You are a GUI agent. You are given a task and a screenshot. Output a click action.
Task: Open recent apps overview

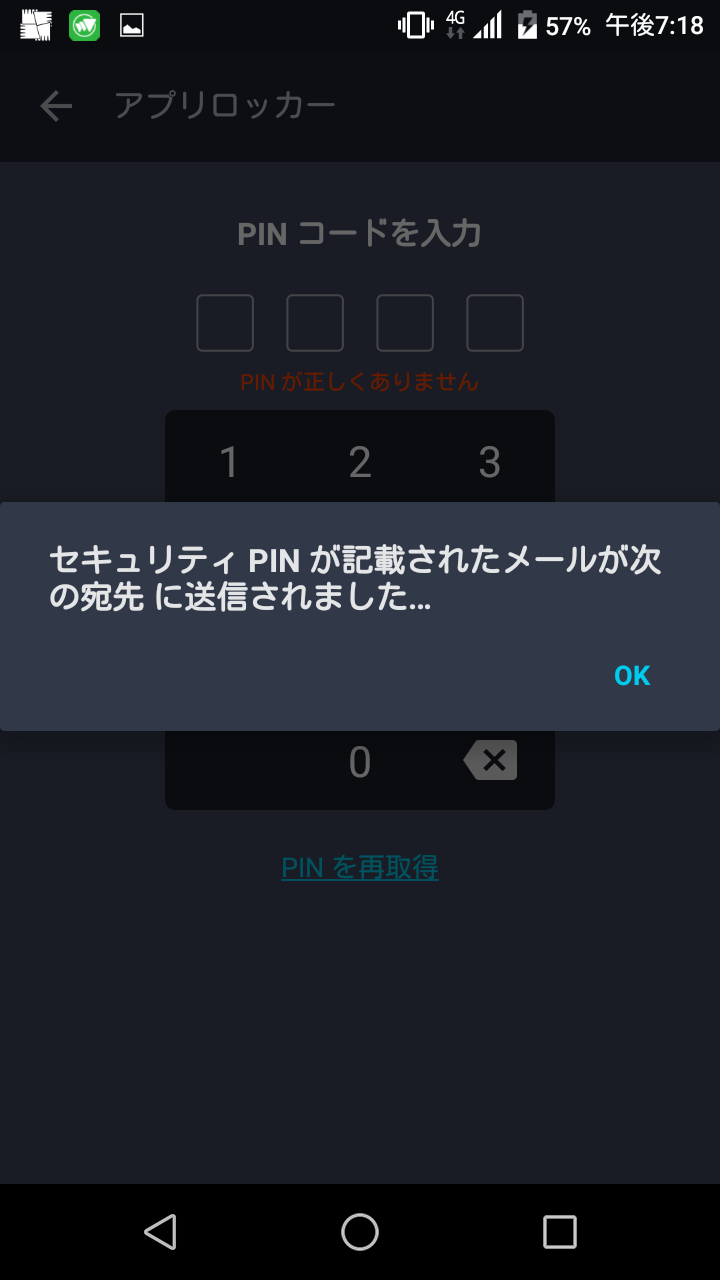pos(559,1232)
